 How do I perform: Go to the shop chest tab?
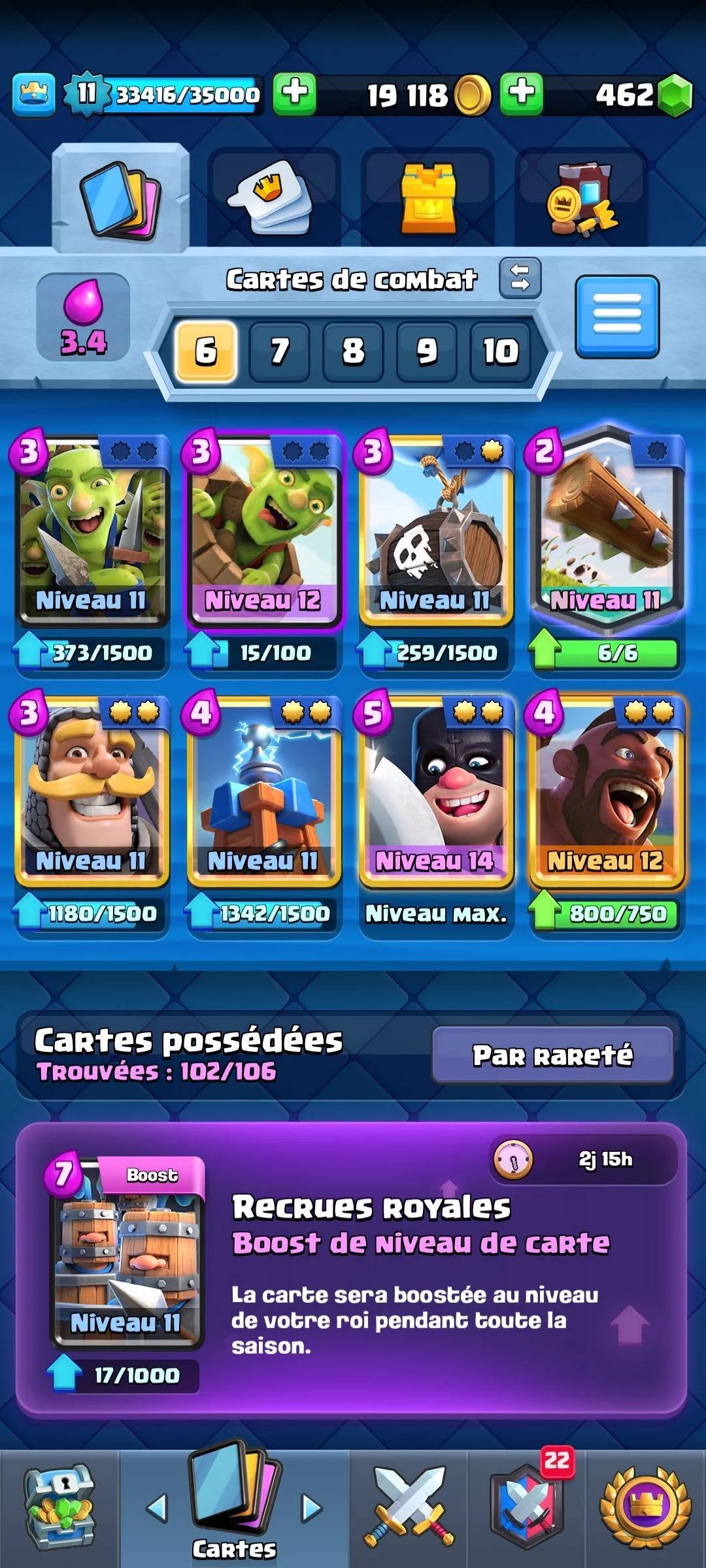tap(59, 1508)
